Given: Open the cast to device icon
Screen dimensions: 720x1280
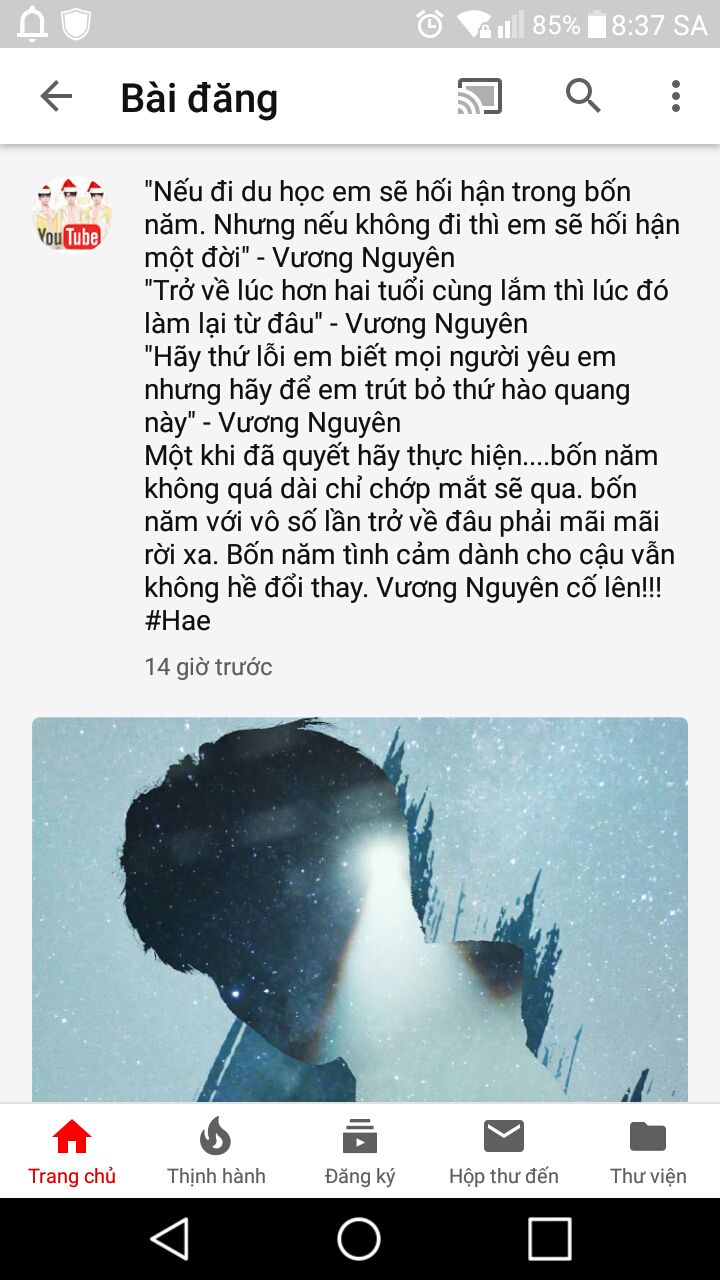Looking at the screenshot, I should coord(480,96).
